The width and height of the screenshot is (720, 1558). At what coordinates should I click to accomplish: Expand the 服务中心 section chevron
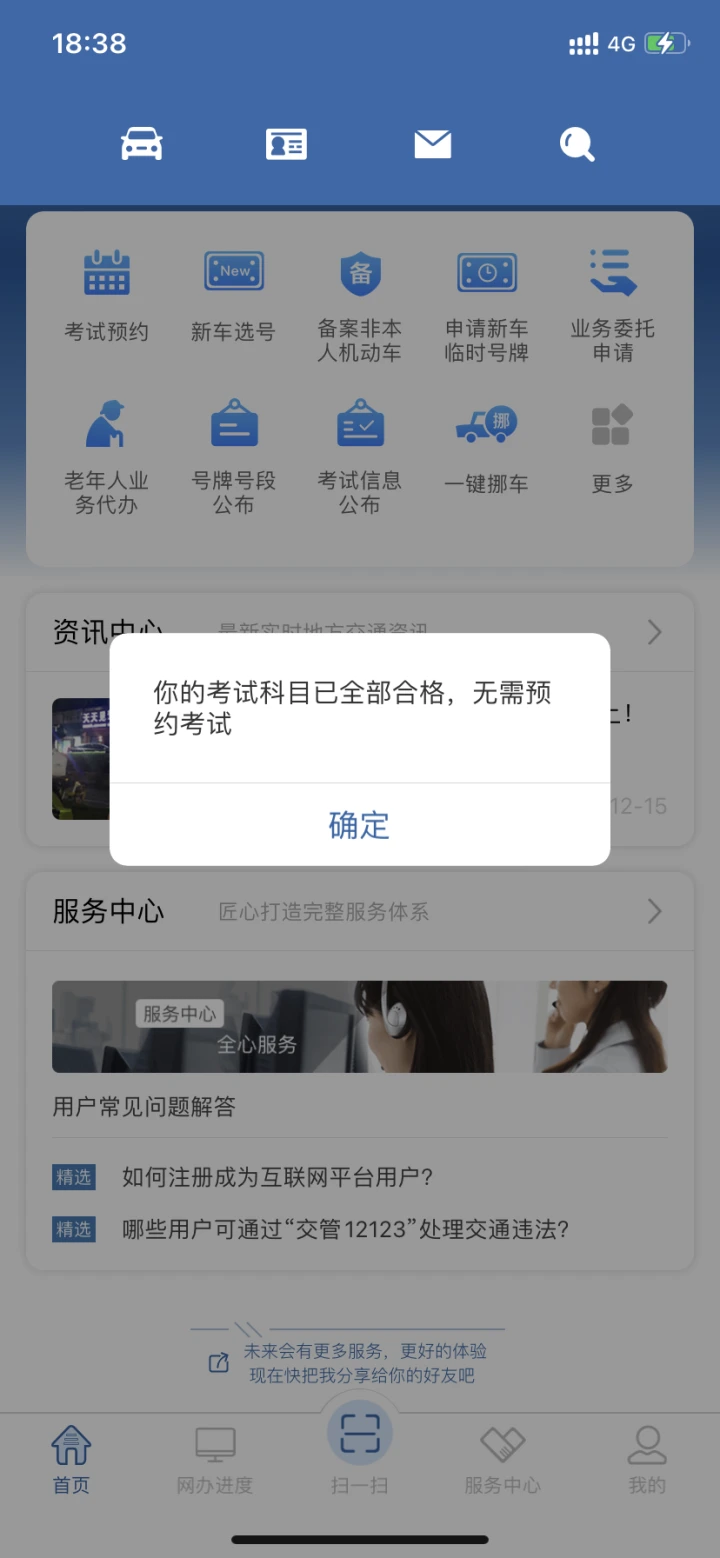click(x=655, y=911)
